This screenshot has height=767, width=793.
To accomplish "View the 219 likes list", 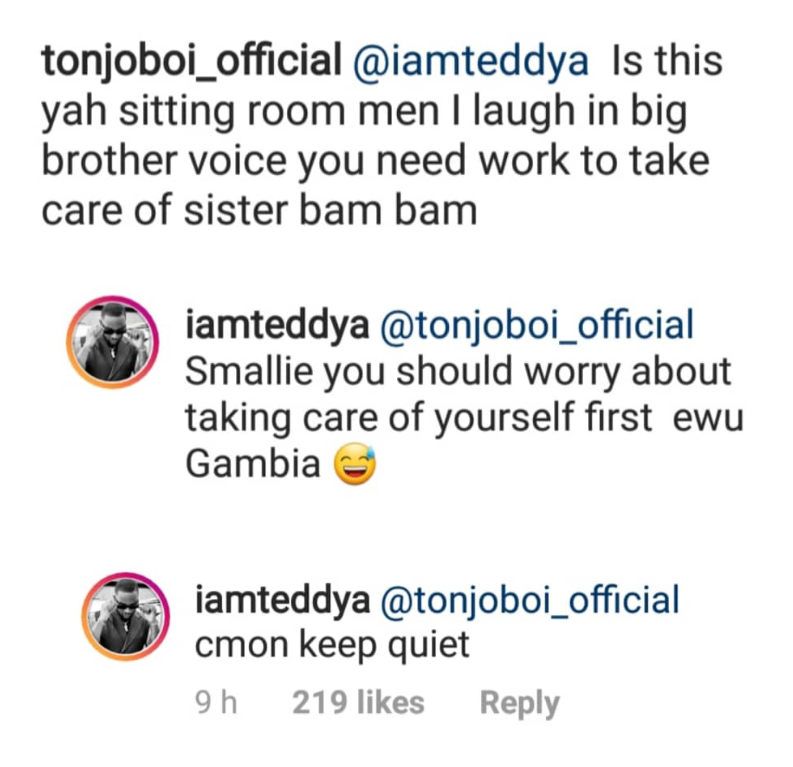I will (358, 703).
